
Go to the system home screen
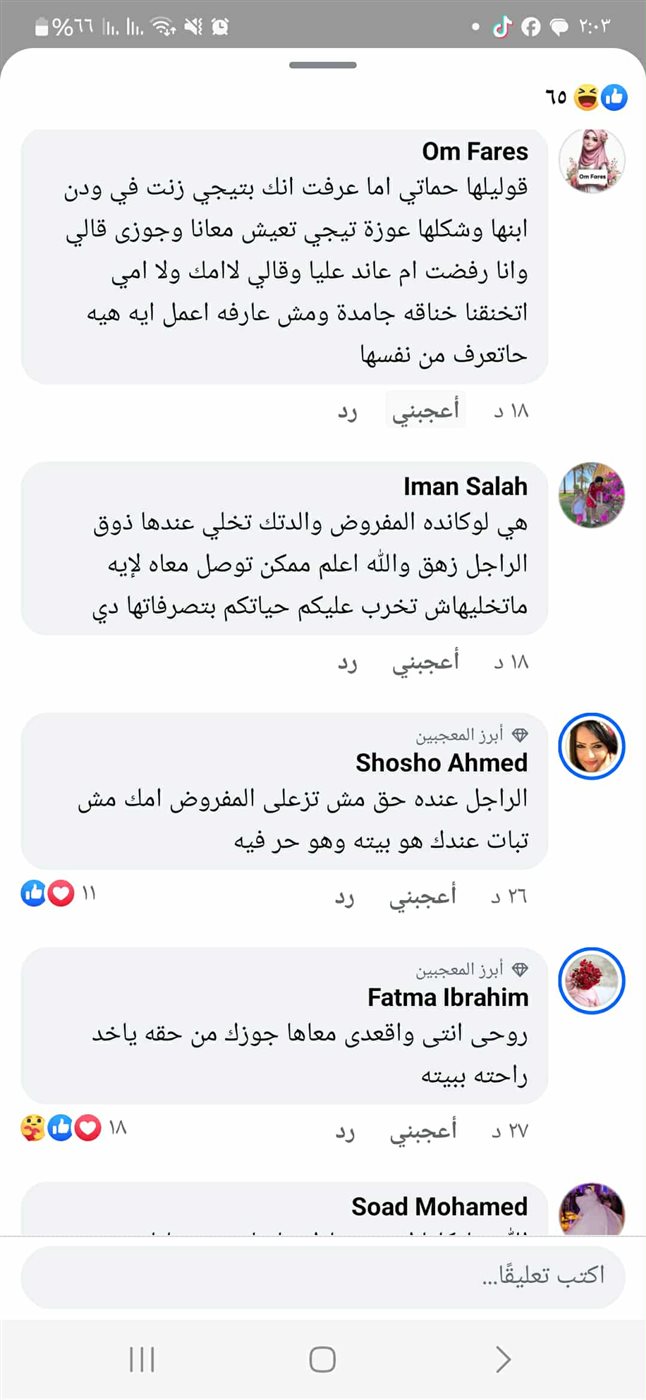322,1359
